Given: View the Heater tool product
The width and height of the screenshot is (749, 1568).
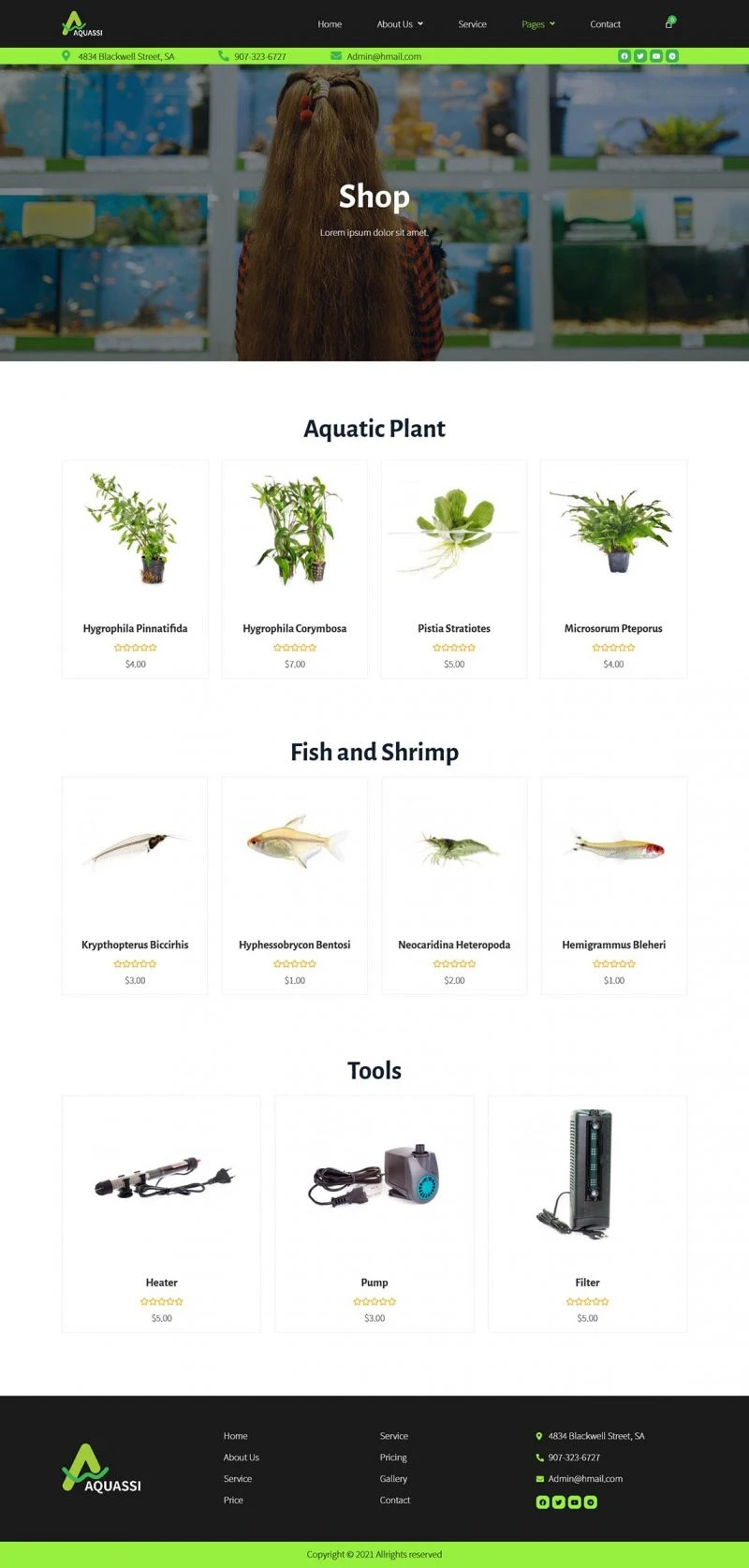Looking at the screenshot, I should [x=161, y=1213].
